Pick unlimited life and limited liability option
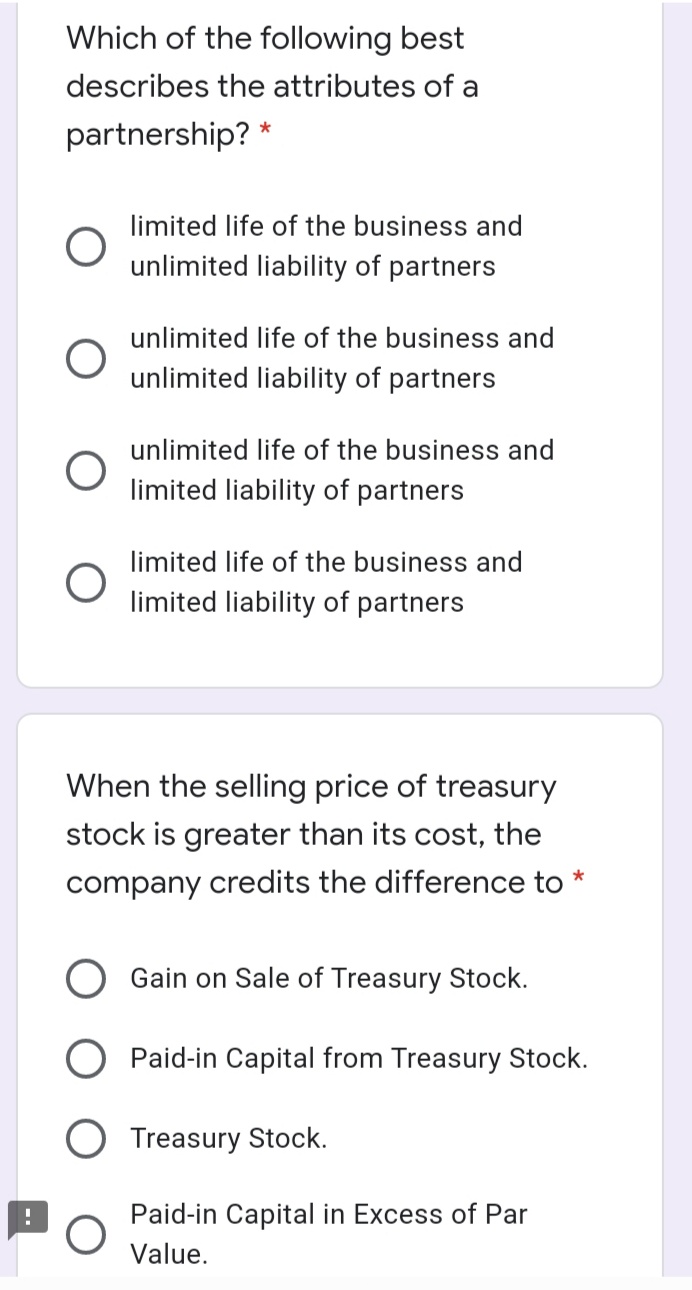The height and width of the screenshot is (1290, 692). (x=87, y=471)
